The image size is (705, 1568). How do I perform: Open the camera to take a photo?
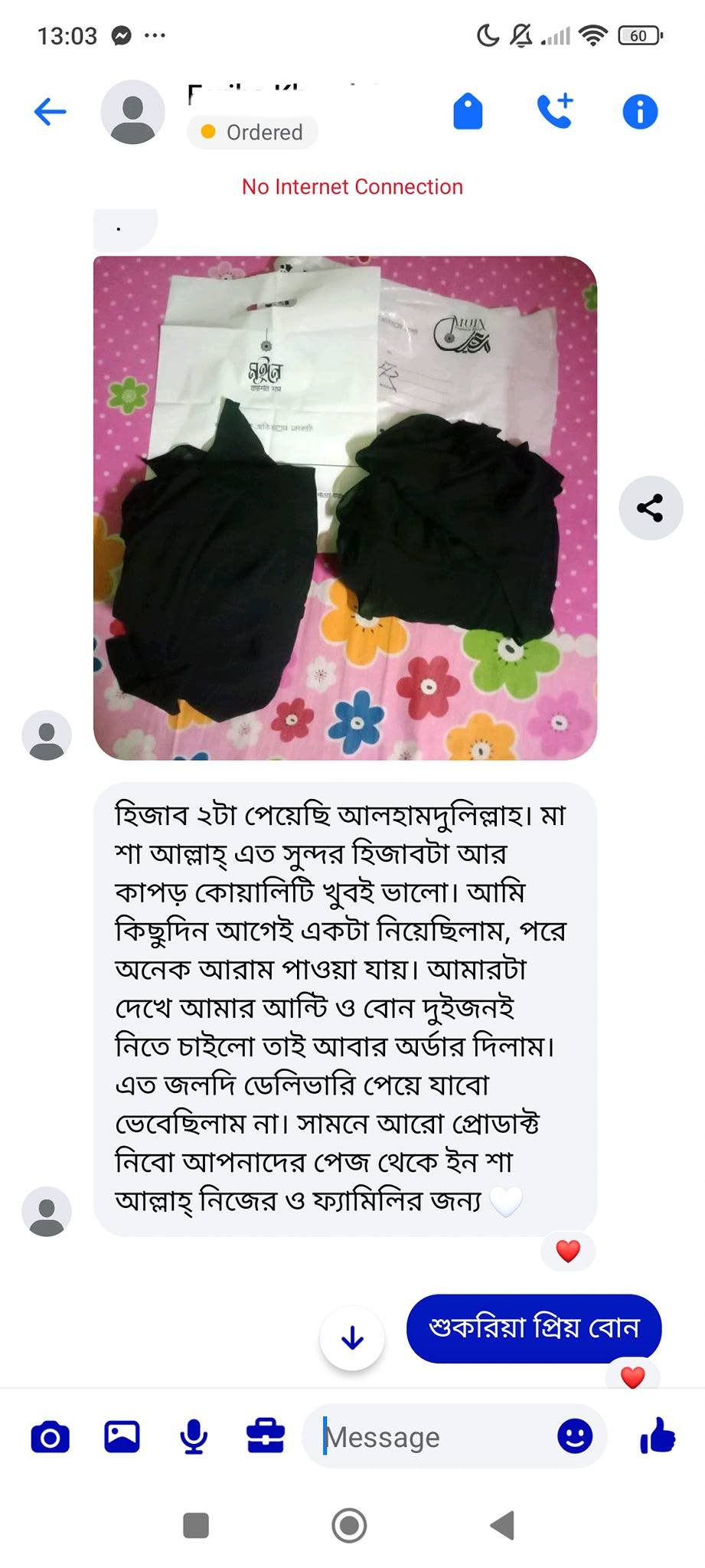(51, 1436)
